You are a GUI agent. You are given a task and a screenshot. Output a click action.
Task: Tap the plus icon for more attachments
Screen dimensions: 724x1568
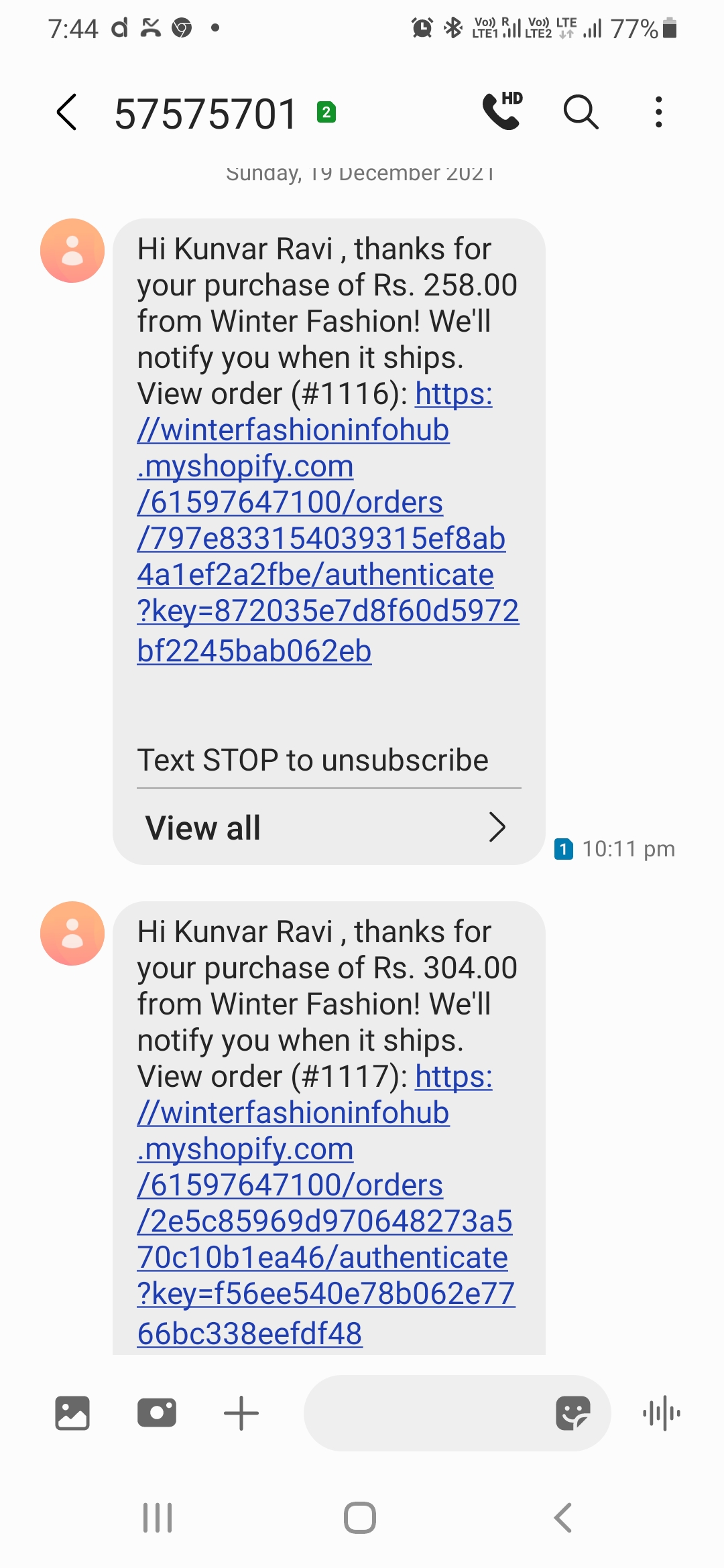click(241, 1413)
